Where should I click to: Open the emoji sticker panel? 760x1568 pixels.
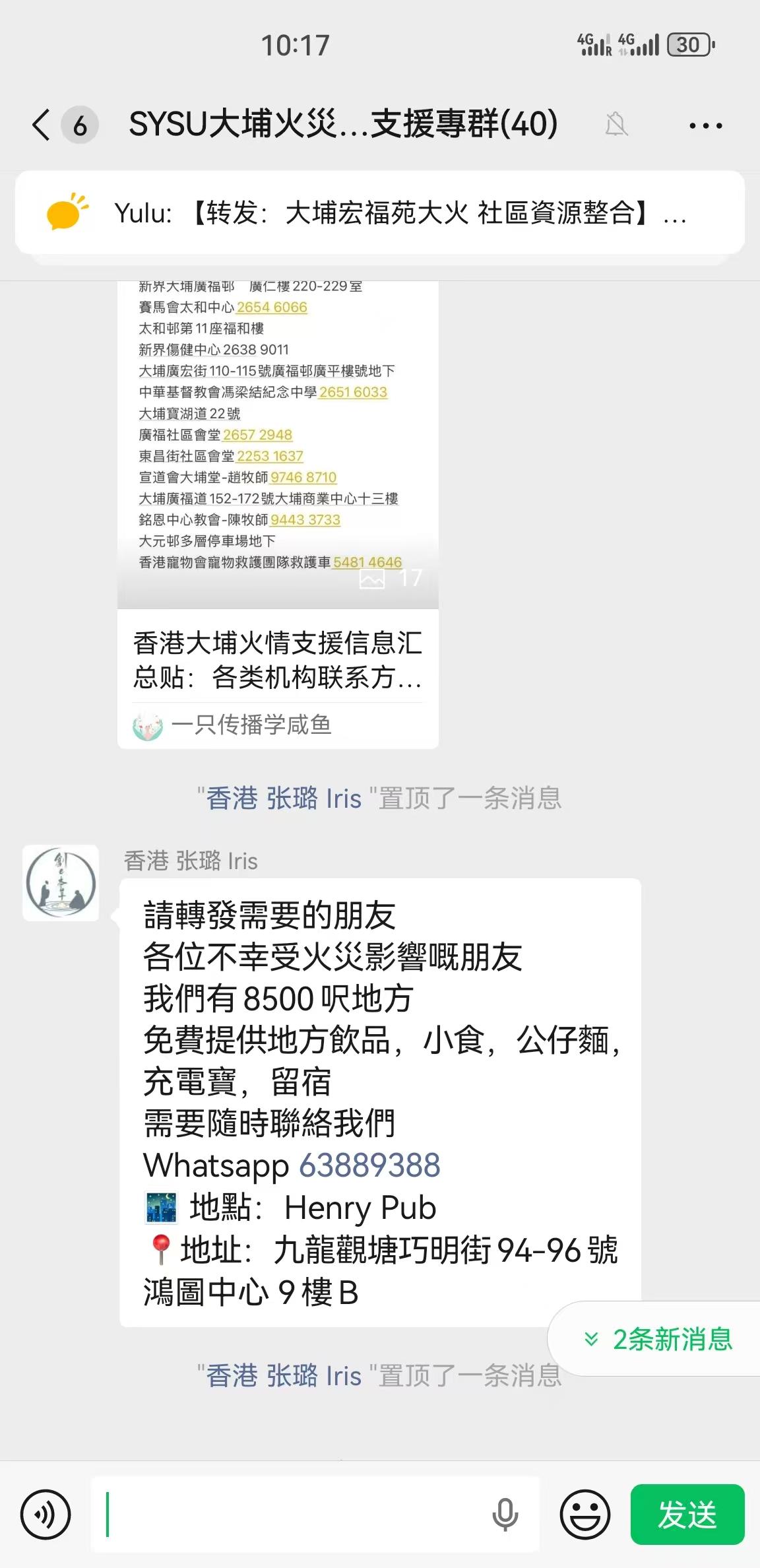pyautogui.click(x=585, y=1515)
